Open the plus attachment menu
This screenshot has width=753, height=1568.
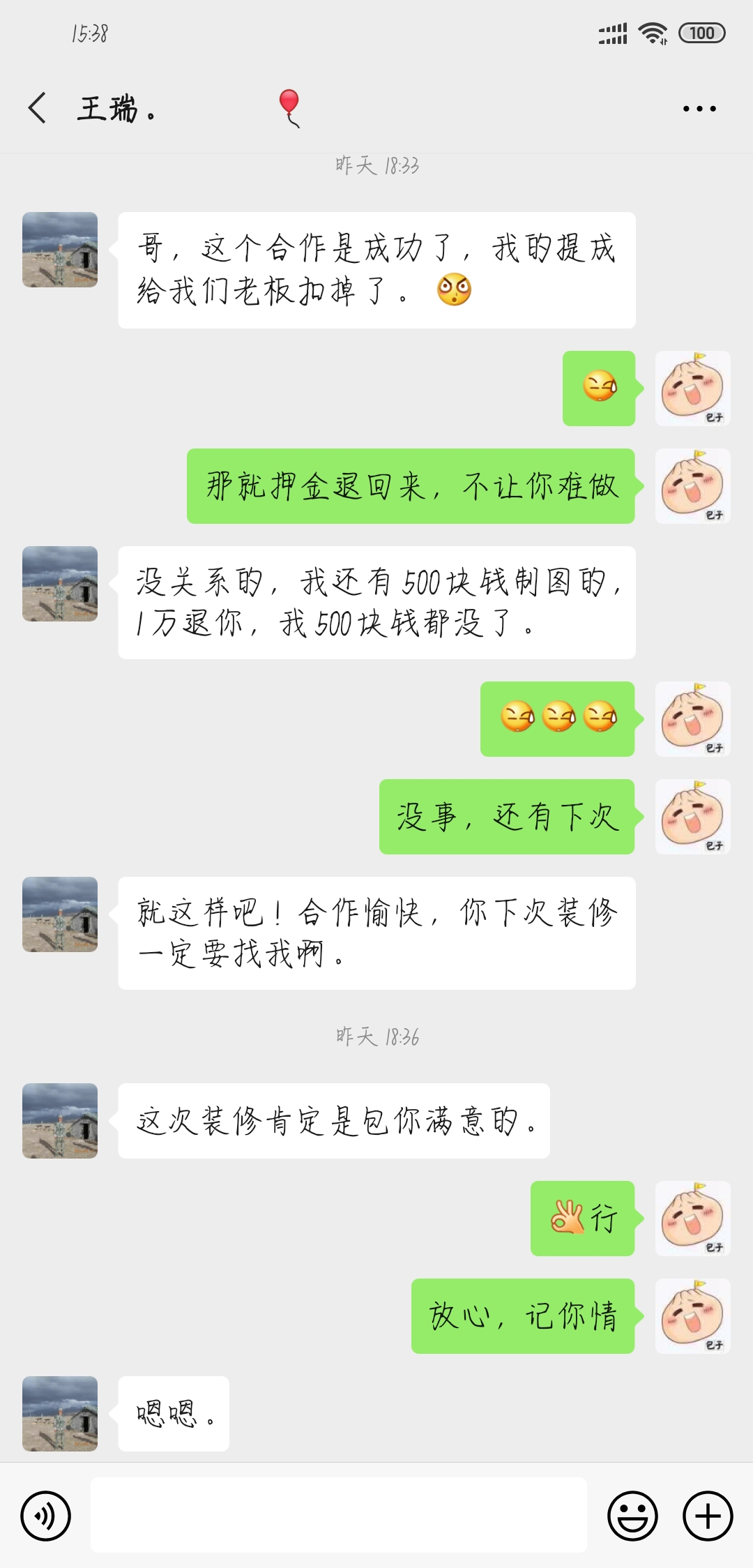tap(708, 1516)
